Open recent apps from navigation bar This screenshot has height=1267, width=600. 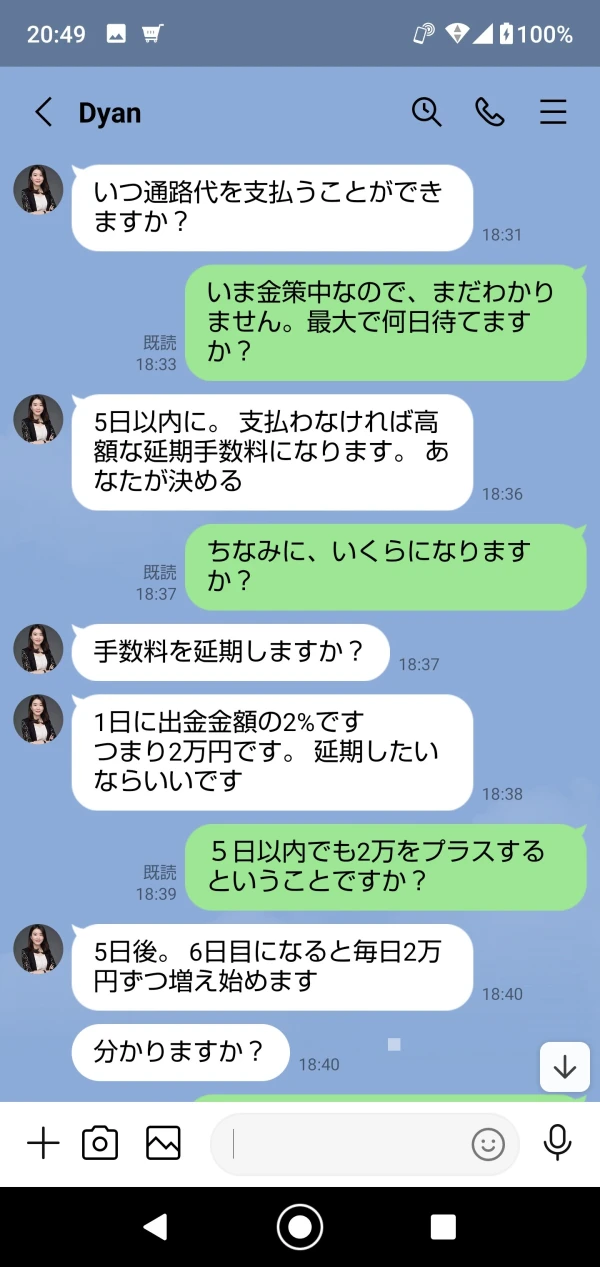click(x=443, y=1227)
